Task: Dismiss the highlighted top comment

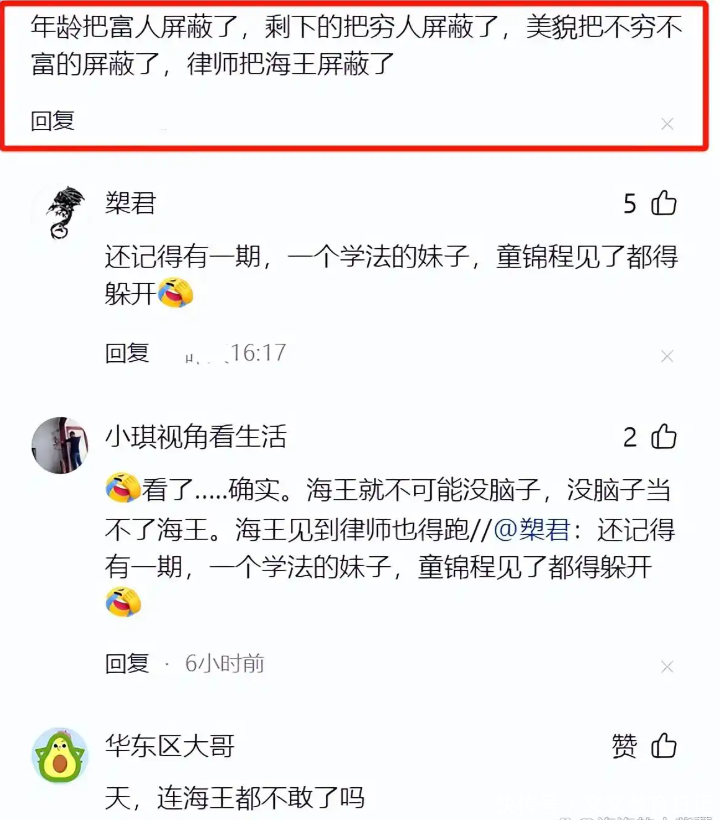Action: pyautogui.click(x=667, y=124)
